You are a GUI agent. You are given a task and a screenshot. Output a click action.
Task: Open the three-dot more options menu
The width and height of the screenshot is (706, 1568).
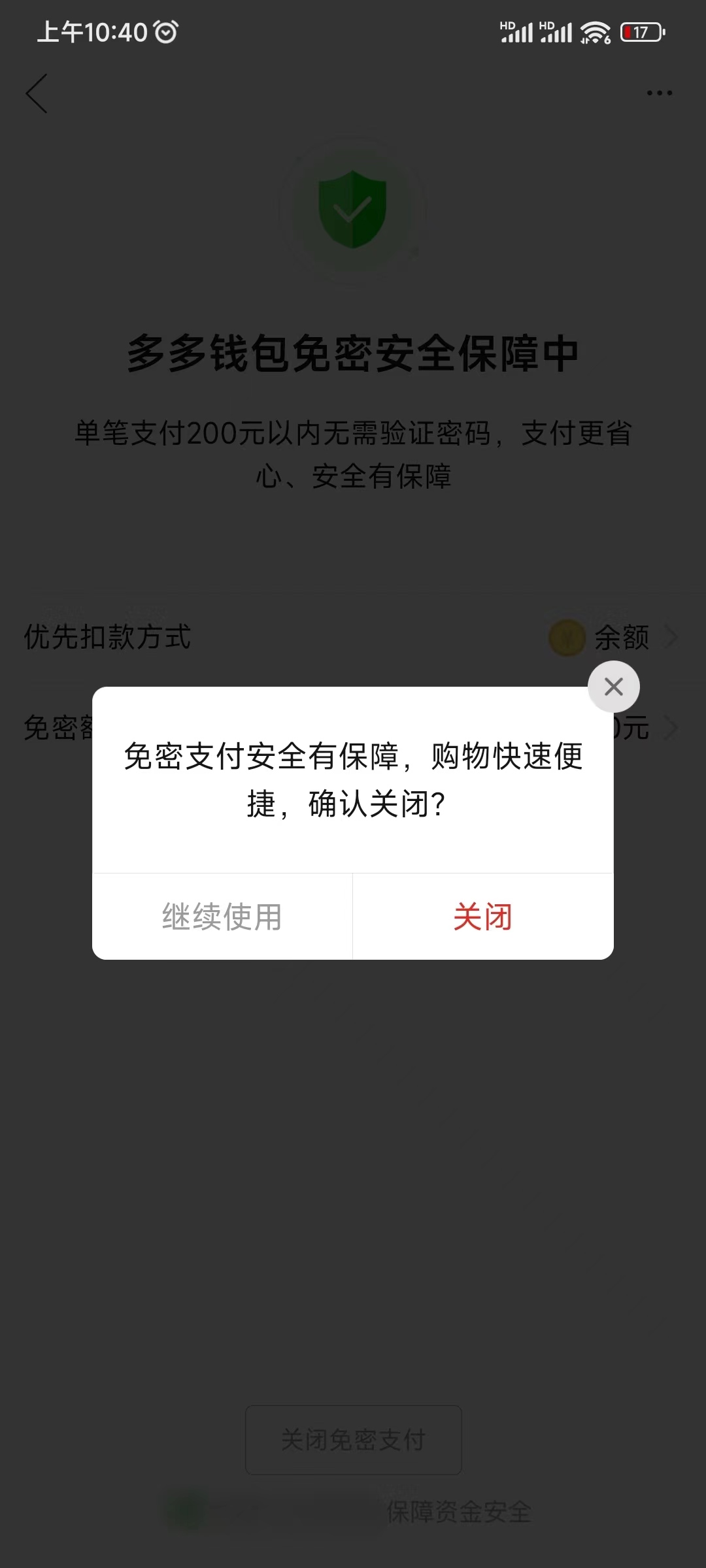658,93
